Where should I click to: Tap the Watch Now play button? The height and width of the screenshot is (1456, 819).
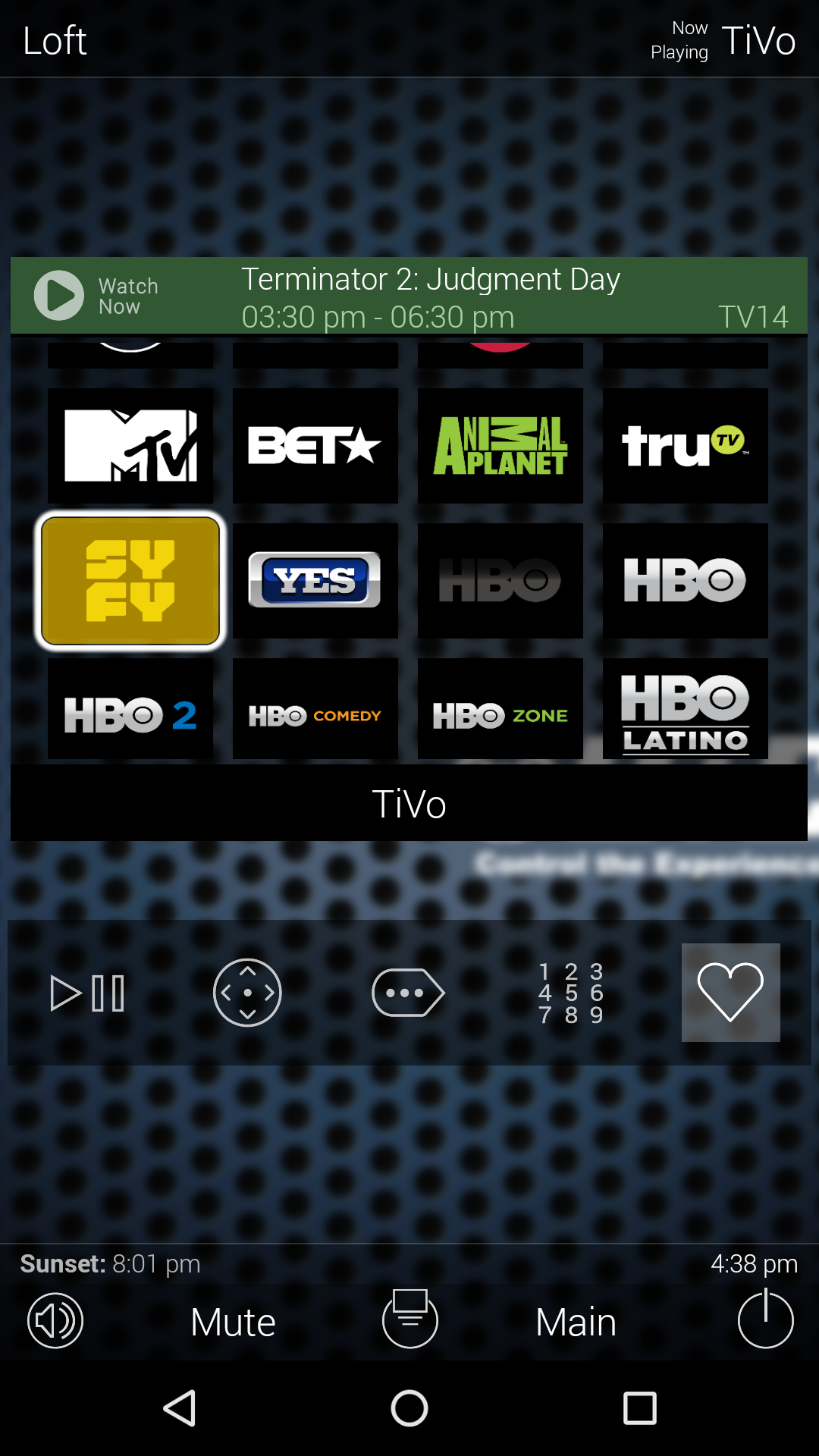click(x=58, y=295)
